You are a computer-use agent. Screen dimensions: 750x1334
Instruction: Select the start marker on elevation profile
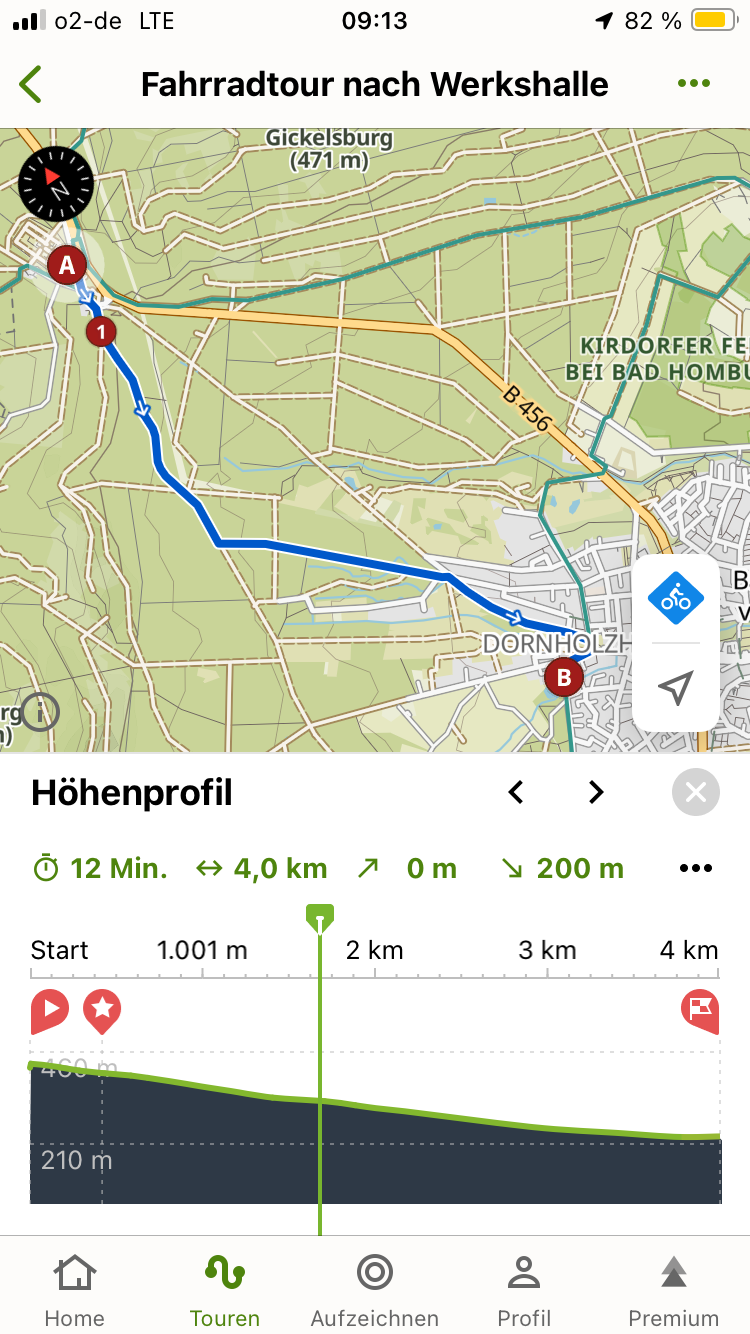(x=49, y=1010)
